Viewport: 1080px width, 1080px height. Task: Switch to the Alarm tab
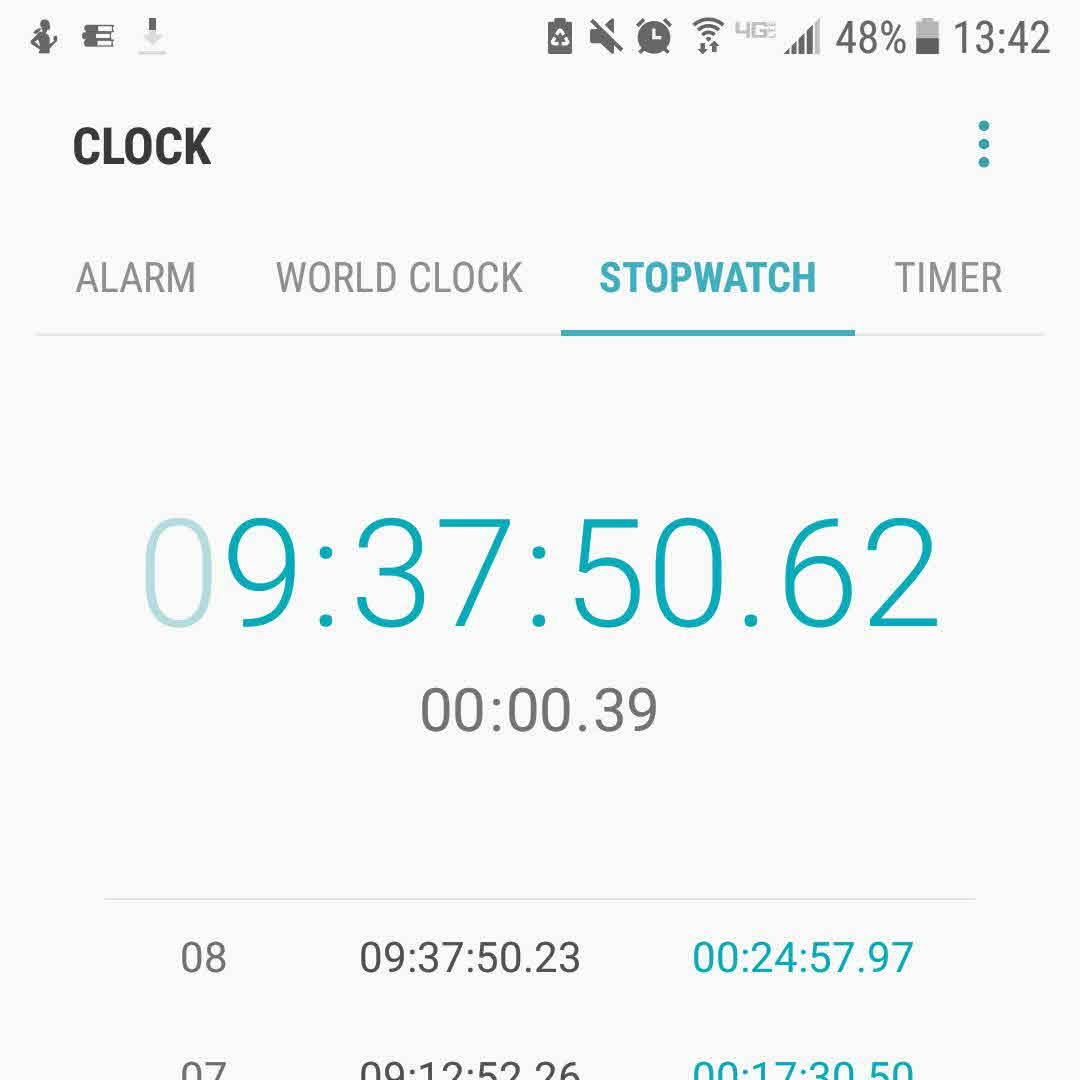coord(136,277)
